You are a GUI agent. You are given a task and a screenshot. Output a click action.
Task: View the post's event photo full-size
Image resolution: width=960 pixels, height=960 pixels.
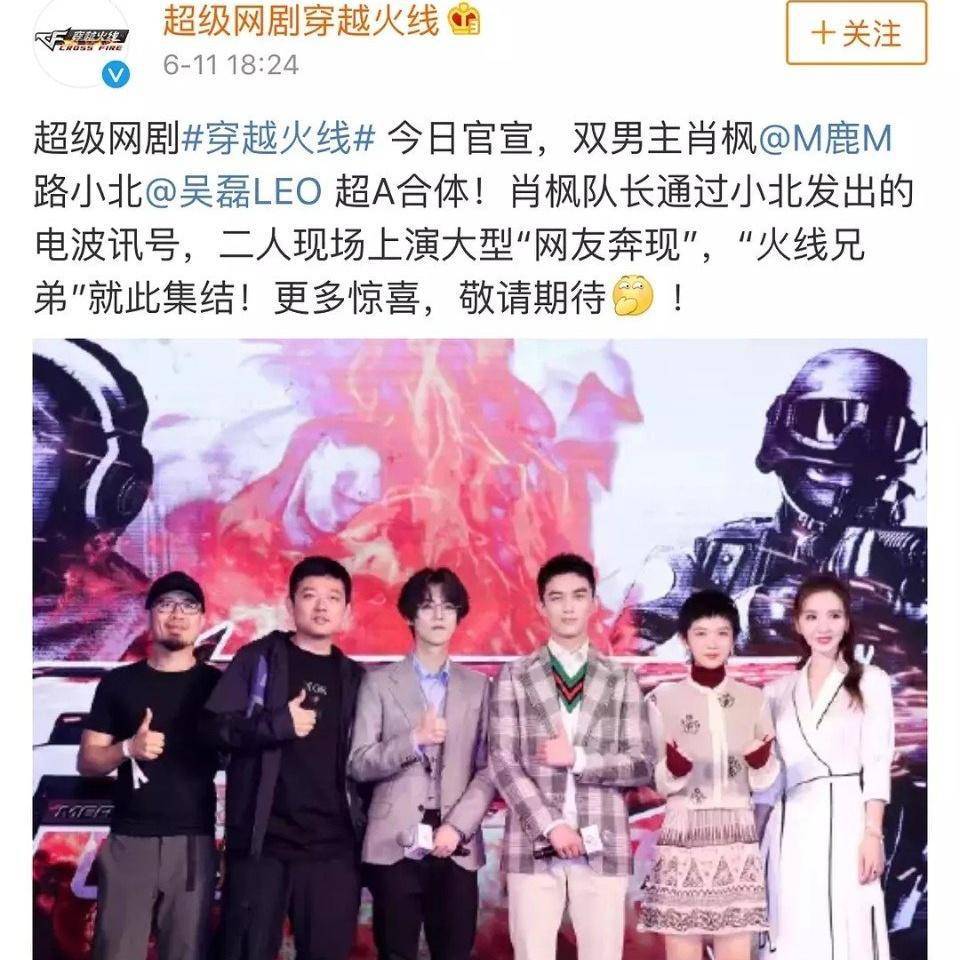point(480,648)
